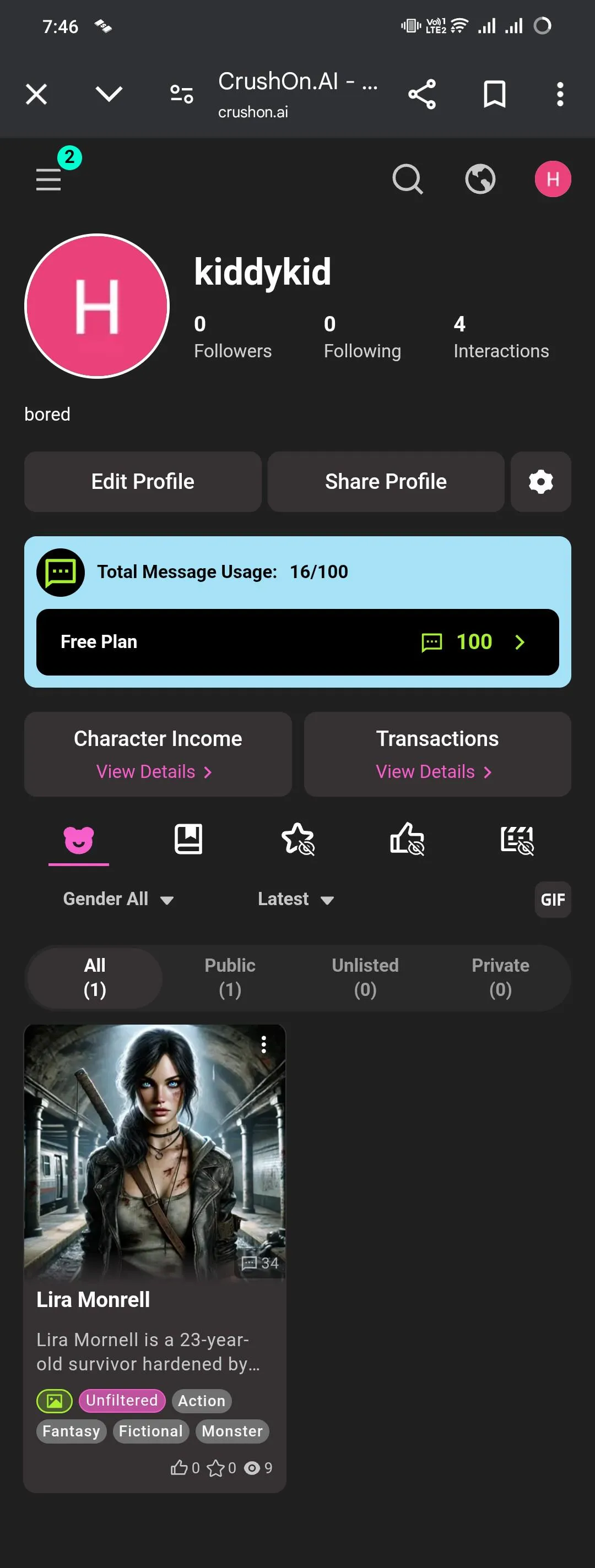This screenshot has width=595, height=1568.
Task: View Transactions details
Action: click(437, 771)
